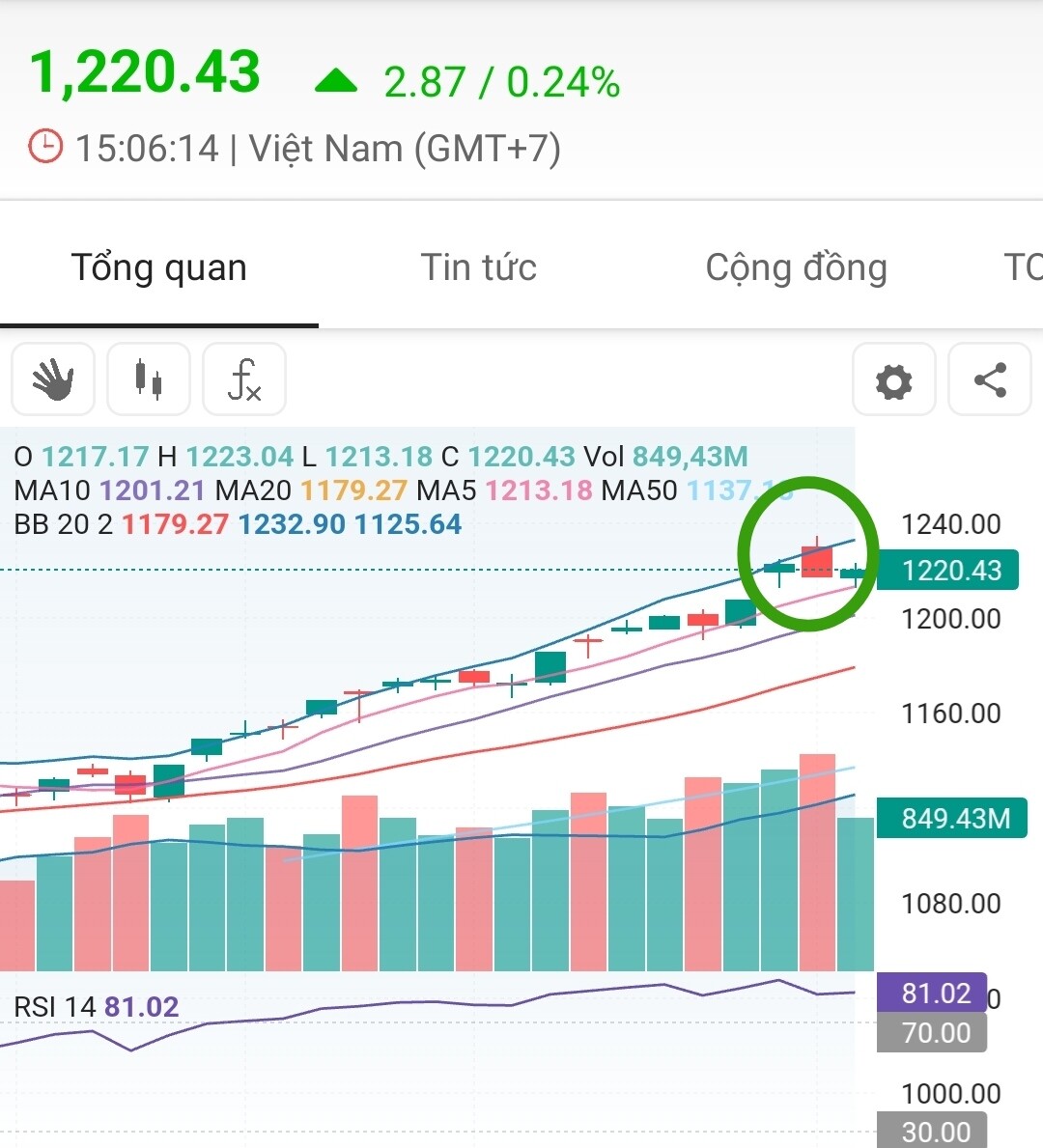Open the Tin tức tab
Viewport: 1043px width, 1148px height.
pos(478,267)
